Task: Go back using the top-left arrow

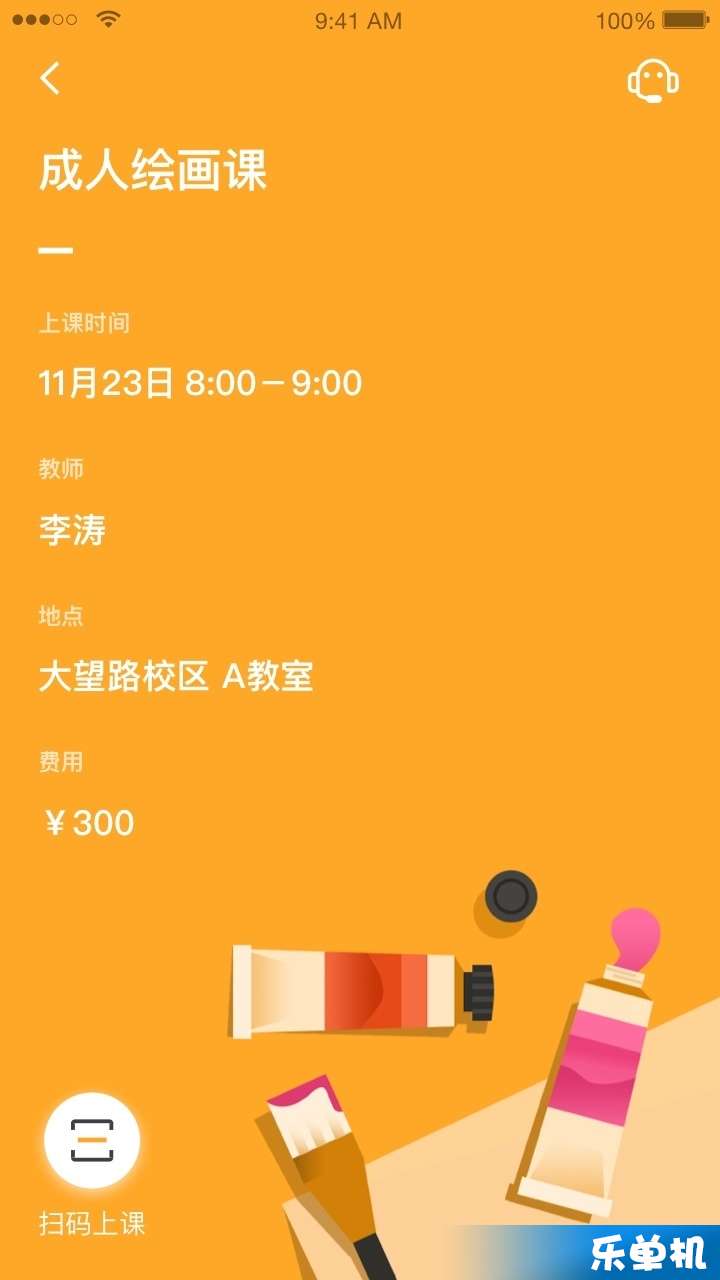Action: [50, 78]
